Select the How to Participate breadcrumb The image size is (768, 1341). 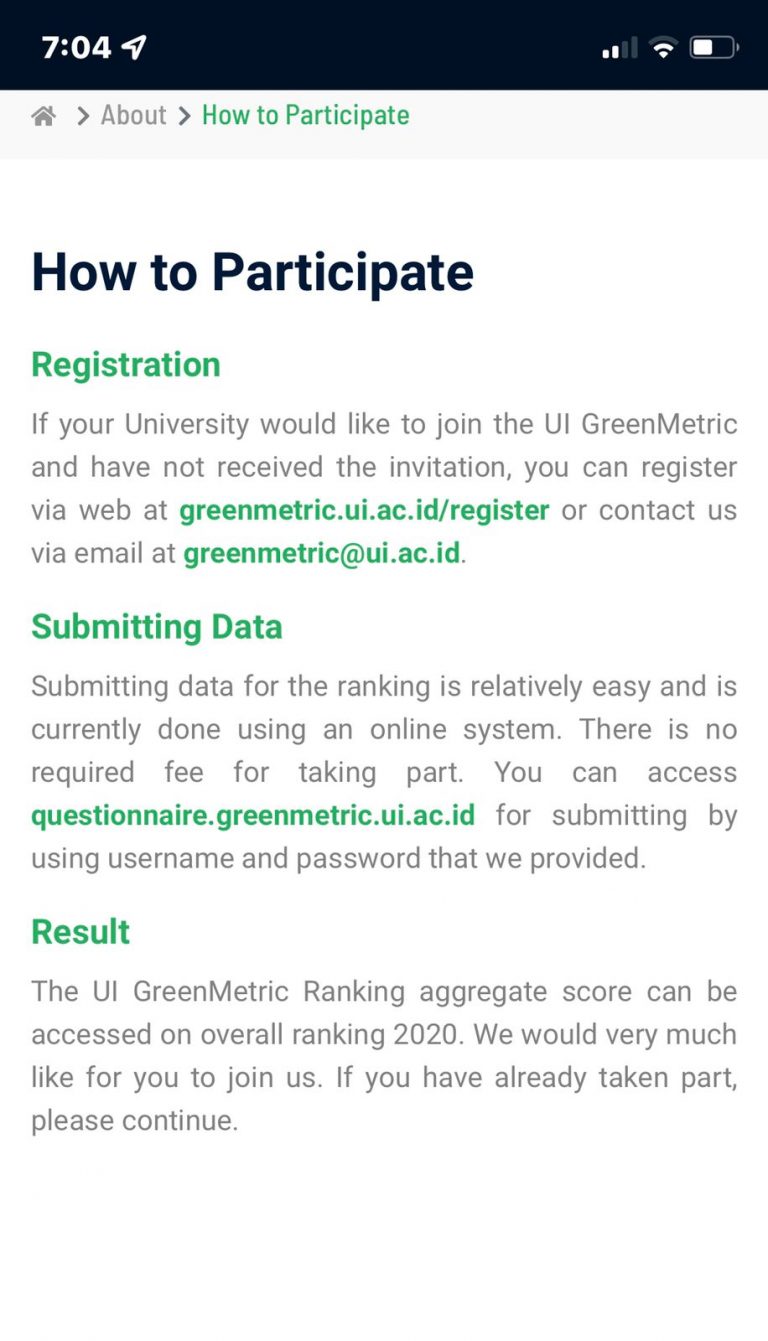coord(305,116)
